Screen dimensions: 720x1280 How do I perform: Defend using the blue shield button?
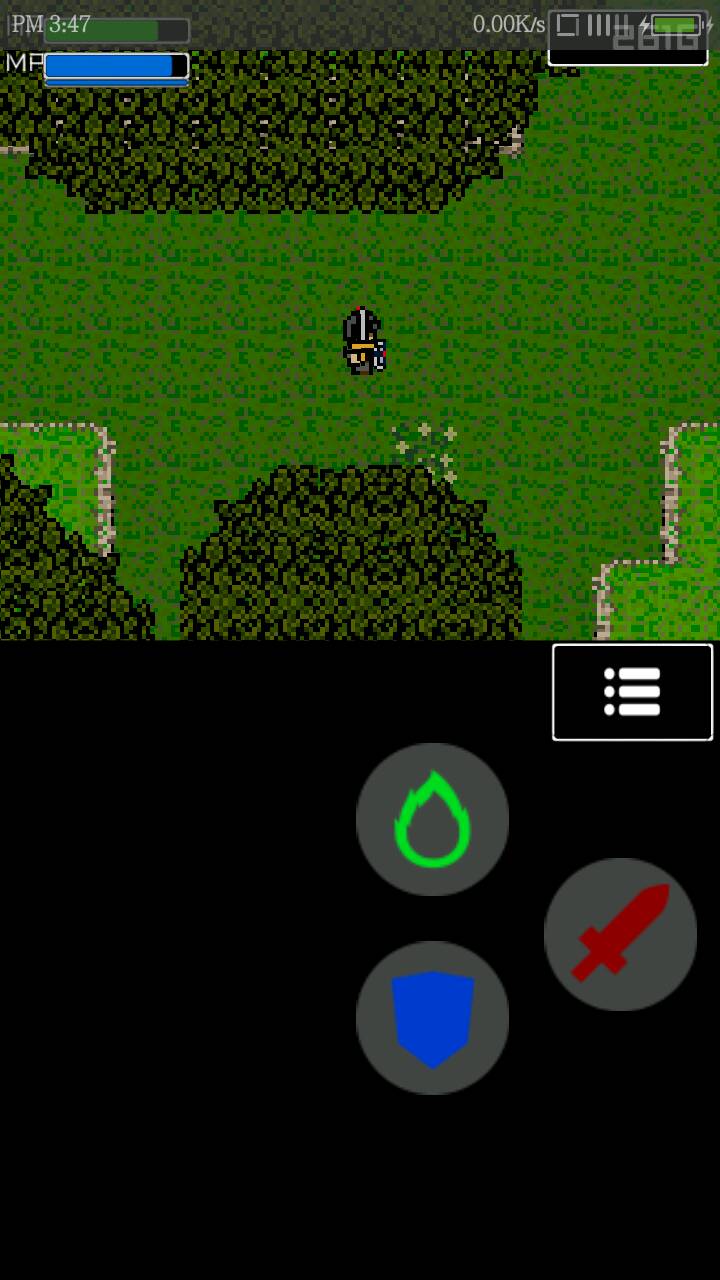[x=432, y=1017]
